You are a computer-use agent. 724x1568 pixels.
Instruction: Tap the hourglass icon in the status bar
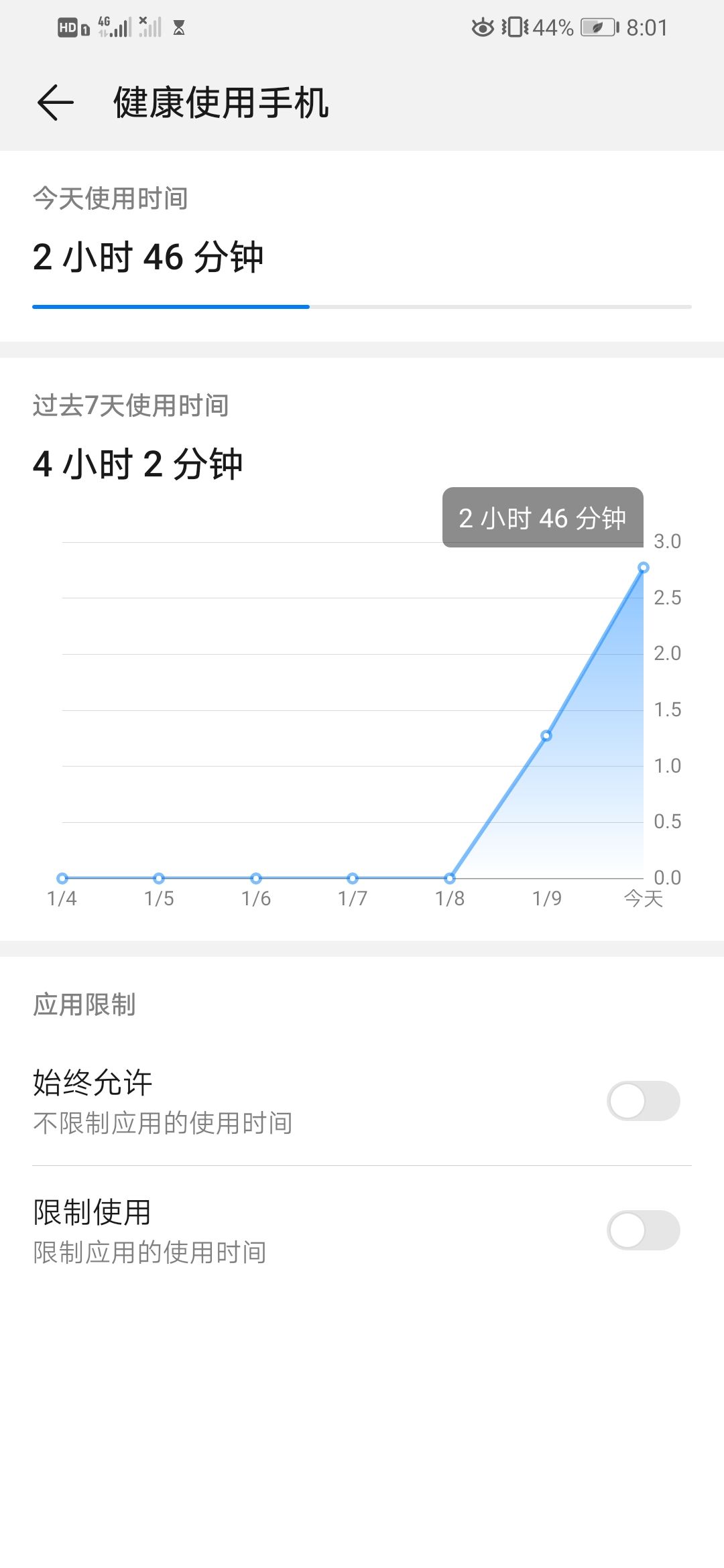pyautogui.click(x=178, y=27)
